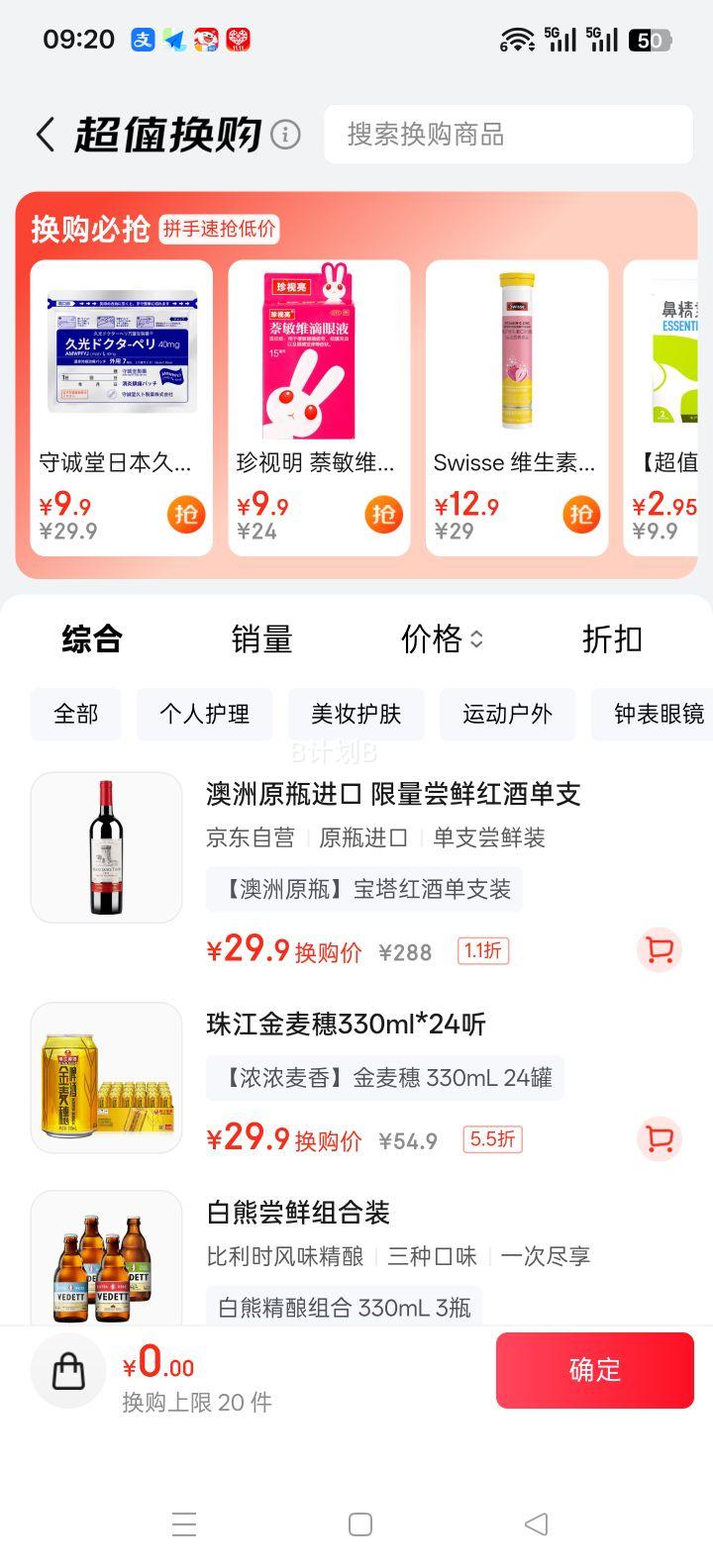This screenshot has width=713, height=1568.
Task: Grab the Swisse 维生素 deal with 抢
Action: tap(581, 515)
